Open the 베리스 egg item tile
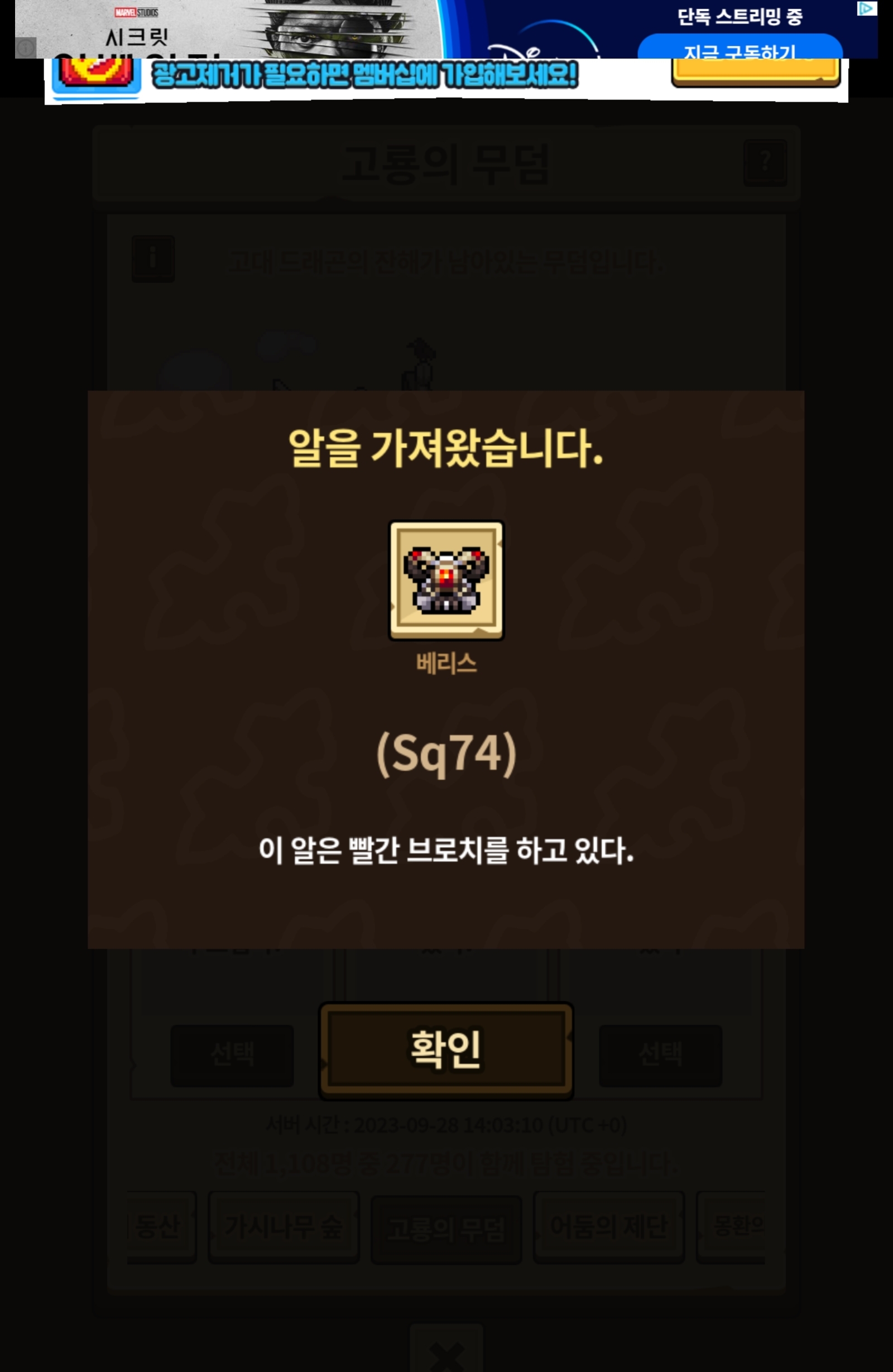The height and width of the screenshot is (1372, 893). click(x=446, y=580)
